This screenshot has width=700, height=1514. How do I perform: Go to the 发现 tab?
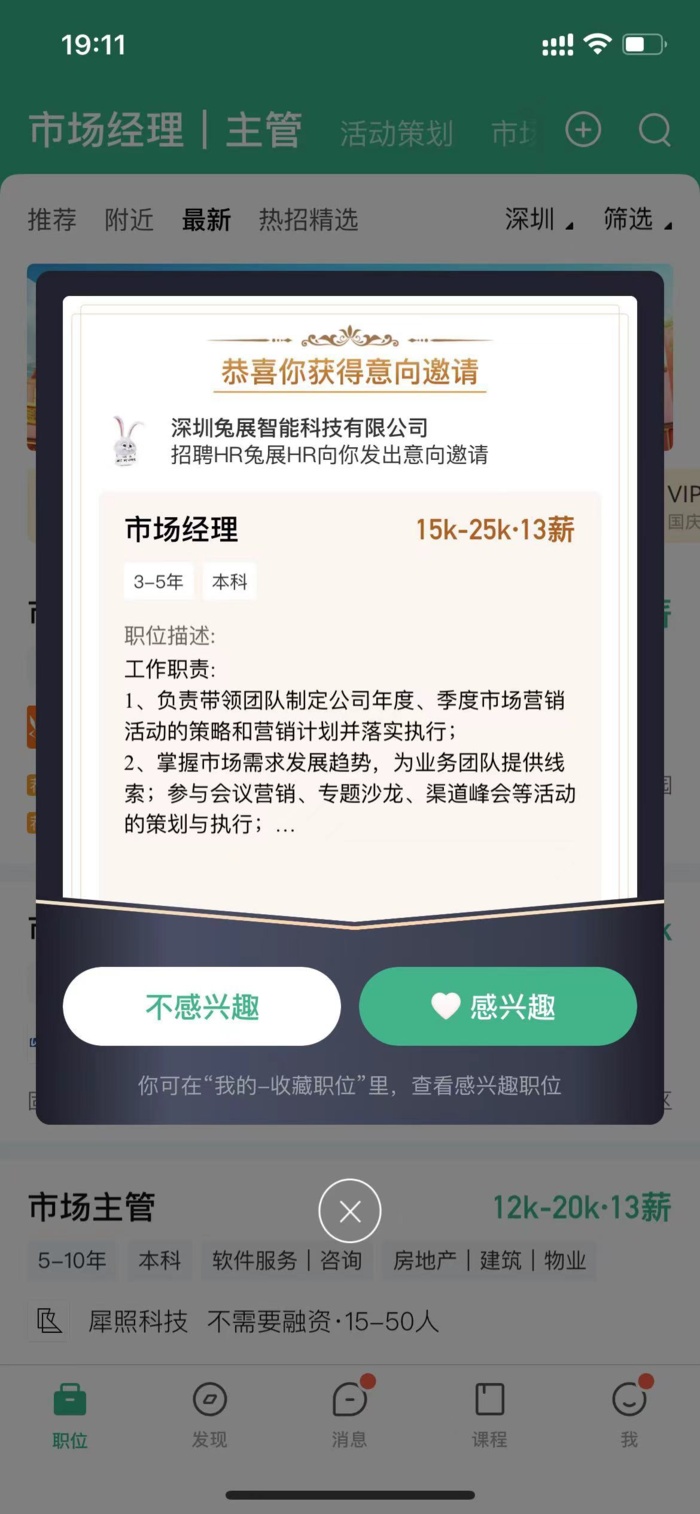coord(209,1414)
